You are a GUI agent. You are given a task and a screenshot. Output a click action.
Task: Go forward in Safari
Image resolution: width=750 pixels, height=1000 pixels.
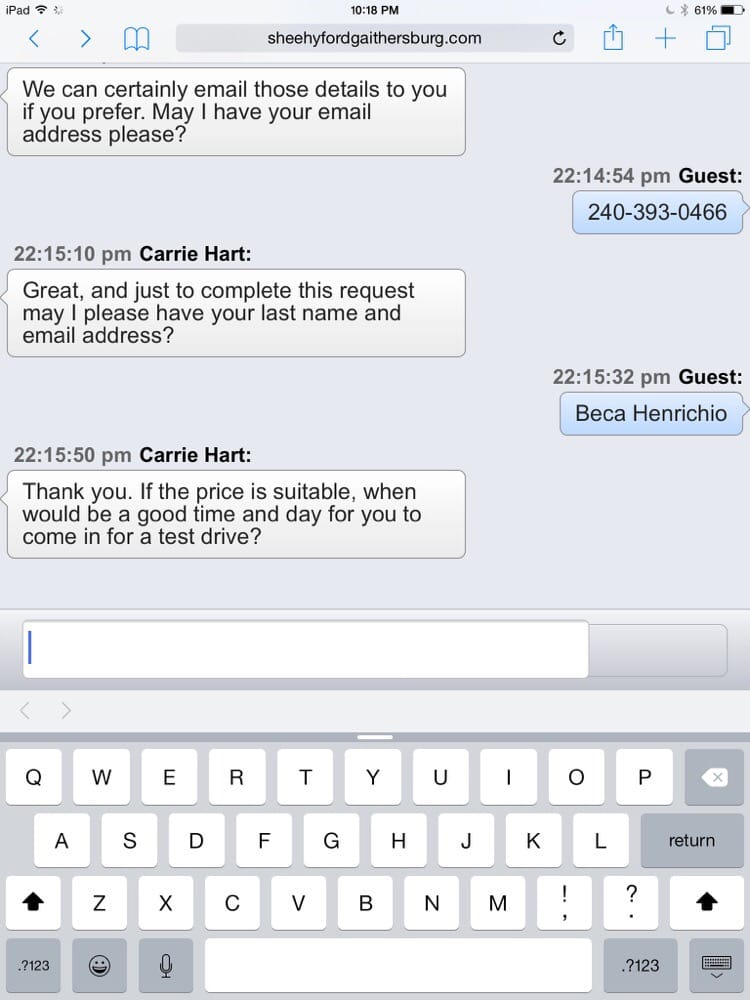(86, 39)
